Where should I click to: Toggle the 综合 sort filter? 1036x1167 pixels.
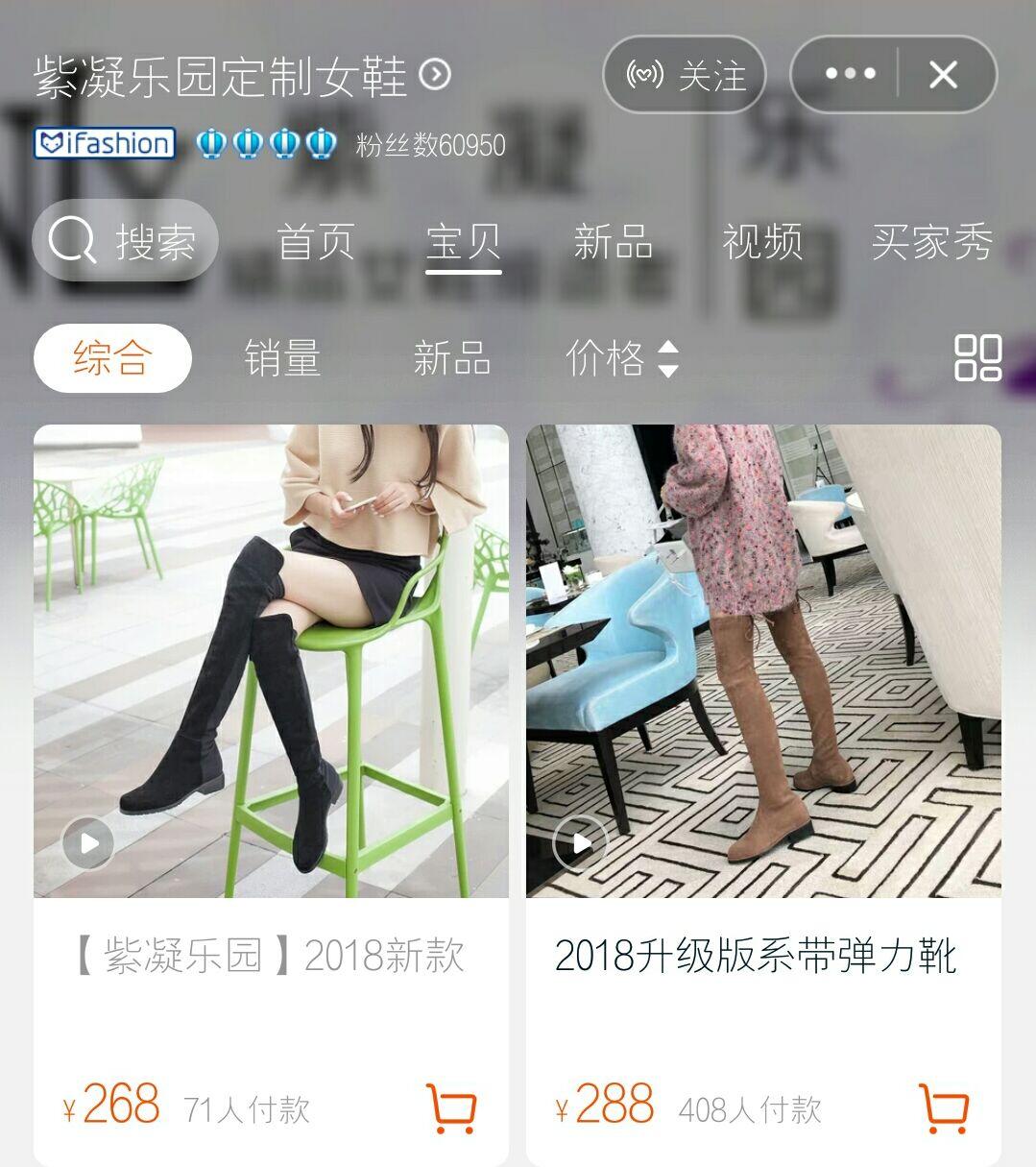[x=112, y=357]
